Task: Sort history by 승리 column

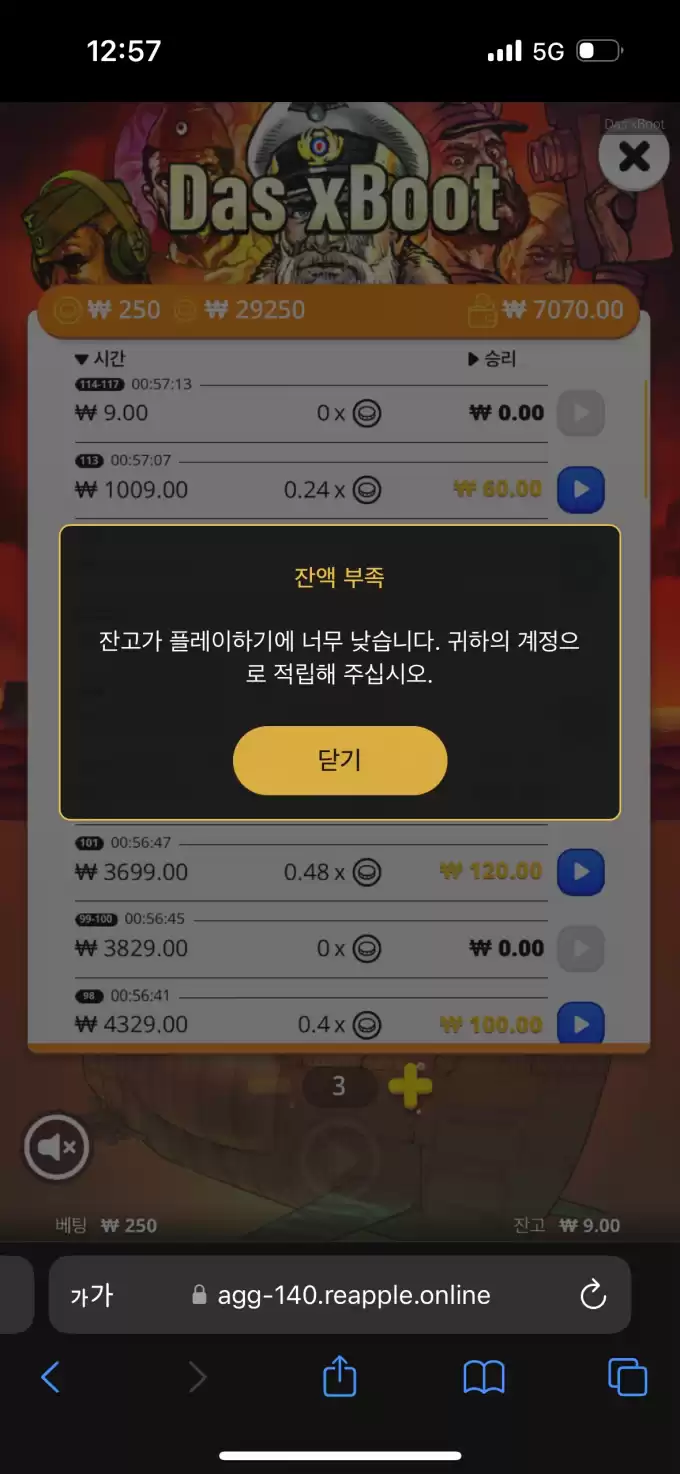Action: coord(492,359)
